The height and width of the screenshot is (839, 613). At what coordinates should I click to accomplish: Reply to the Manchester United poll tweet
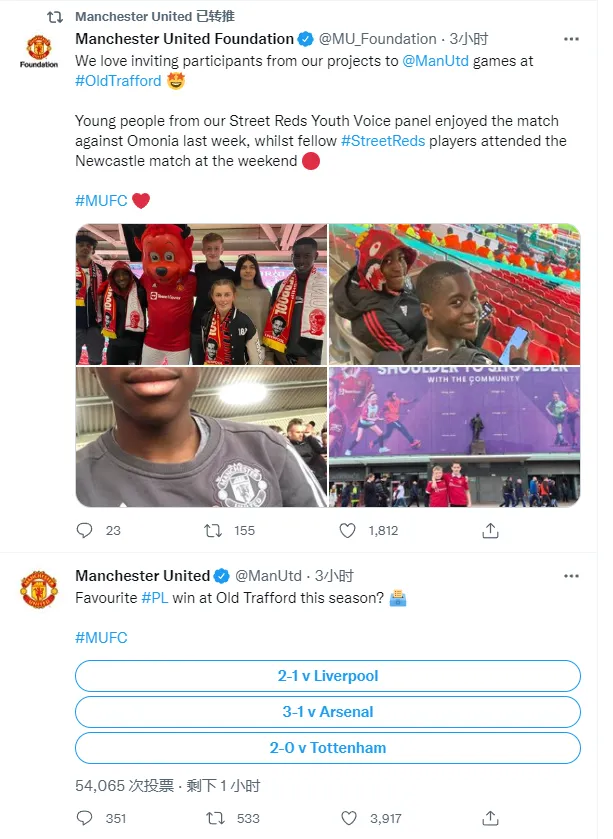coord(85,818)
